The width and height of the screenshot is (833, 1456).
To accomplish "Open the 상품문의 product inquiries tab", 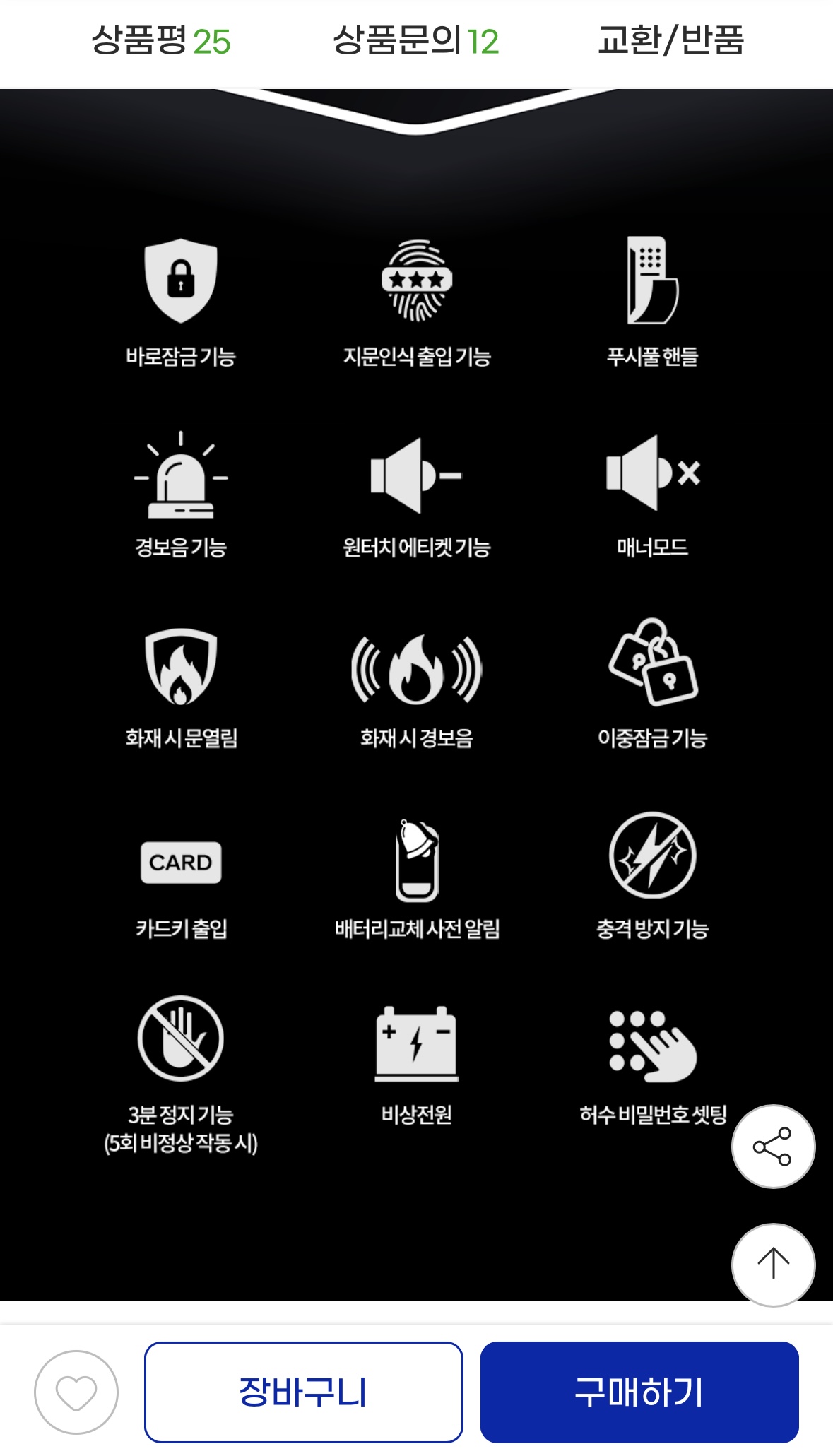I will (x=415, y=41).
